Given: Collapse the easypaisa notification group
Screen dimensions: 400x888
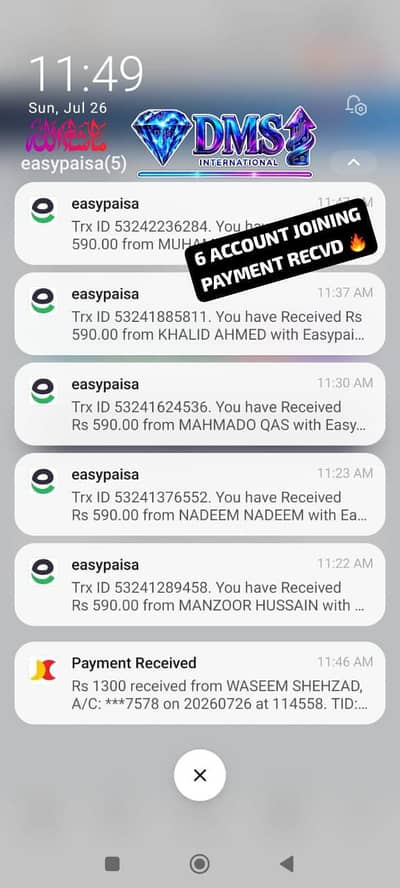Looking at the screenshot, I should (x=354, y=163).
